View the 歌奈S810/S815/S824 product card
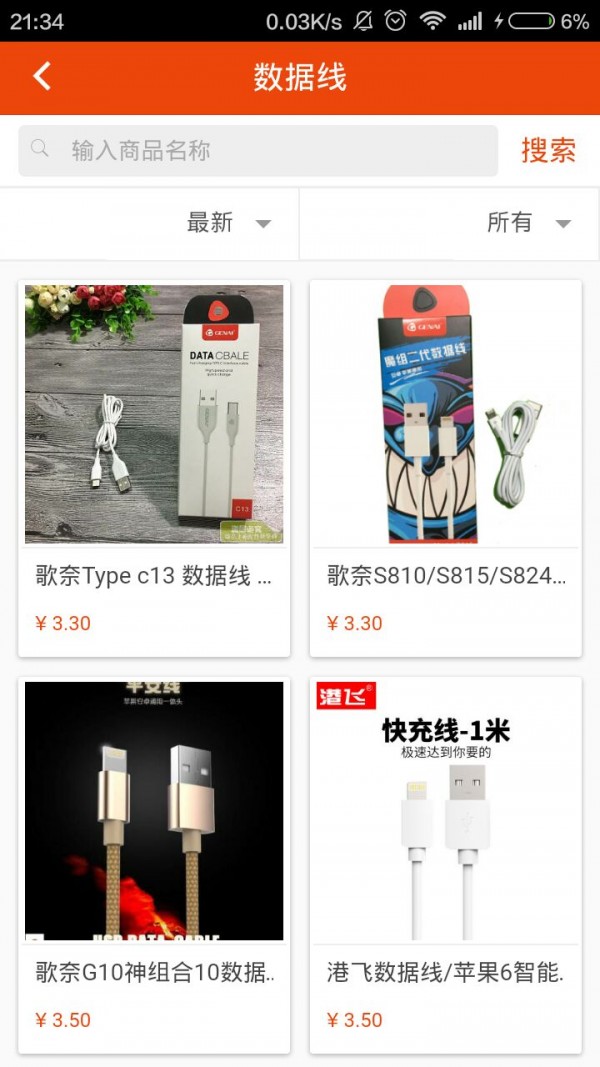Screen dimensions: 600x1067 pos(445,467)
